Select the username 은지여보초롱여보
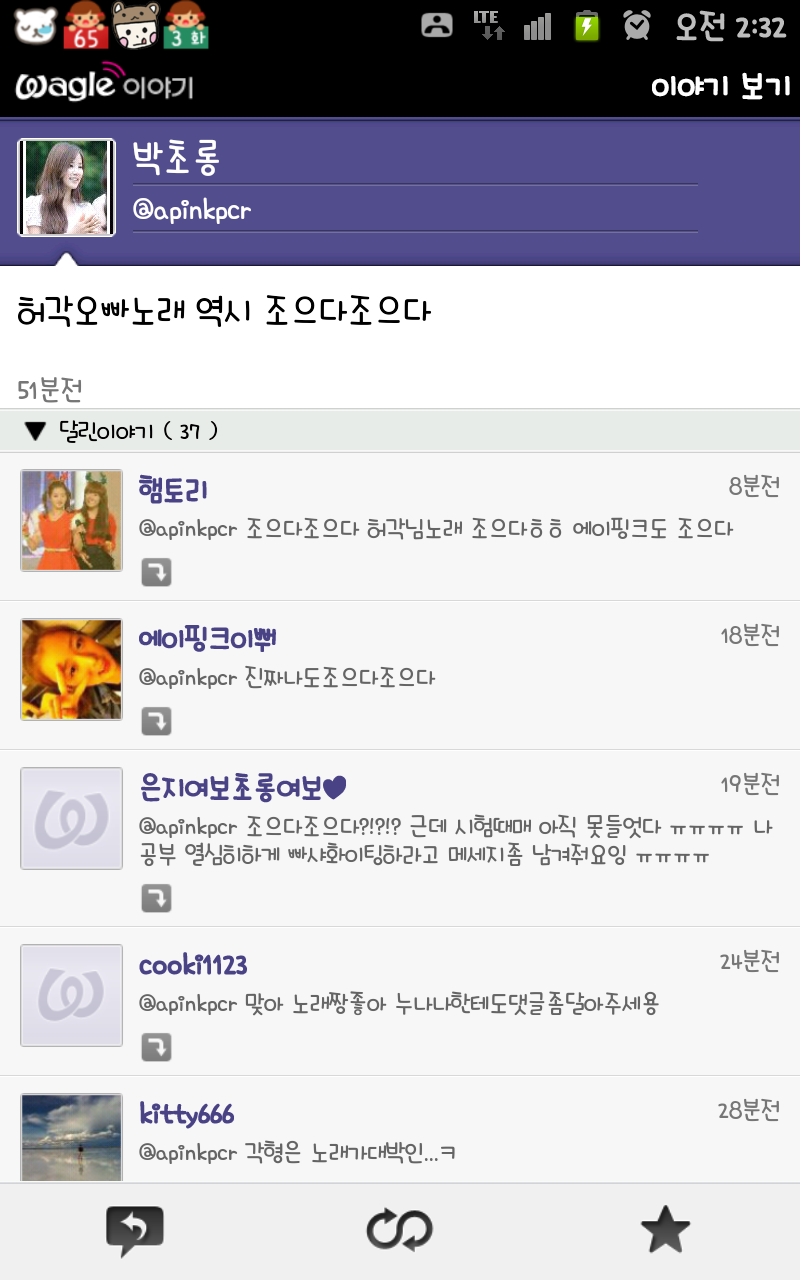The width and height of the screenshot is (800, 1280). click(x=243, y=788)
